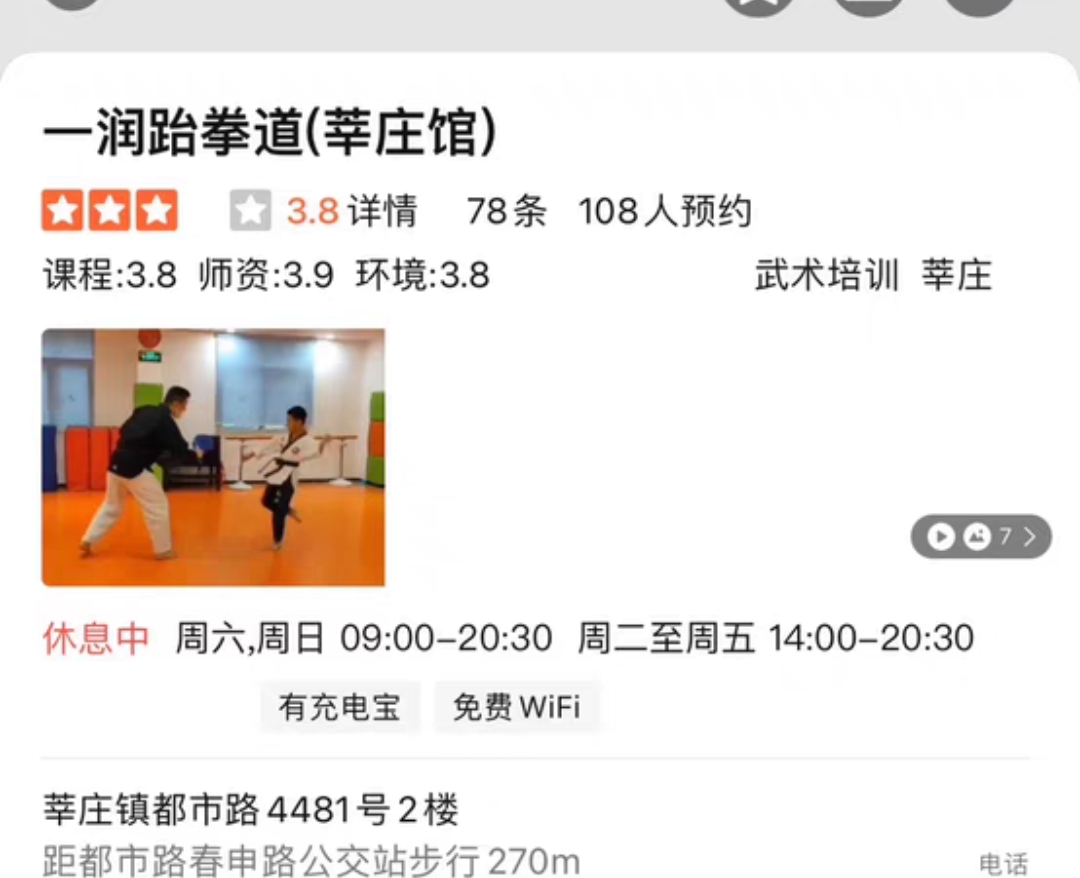This screenshot has height=878, width=1080.
Task: Call the venue via 电话
Action: [1003, 863]
